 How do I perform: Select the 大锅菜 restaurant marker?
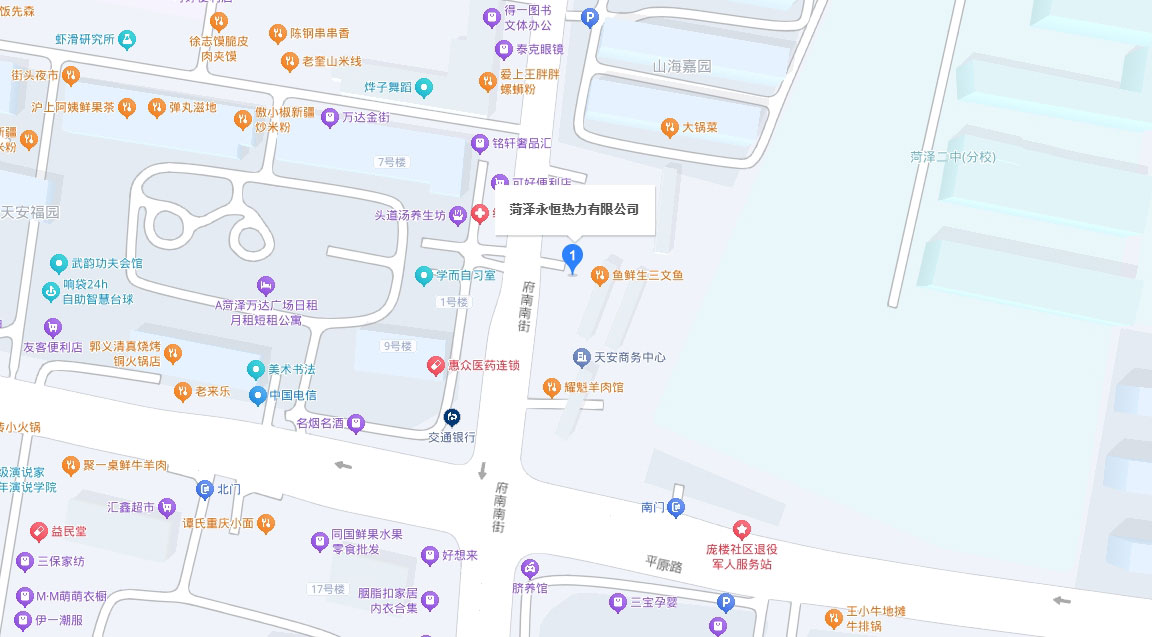pos(669,127)
